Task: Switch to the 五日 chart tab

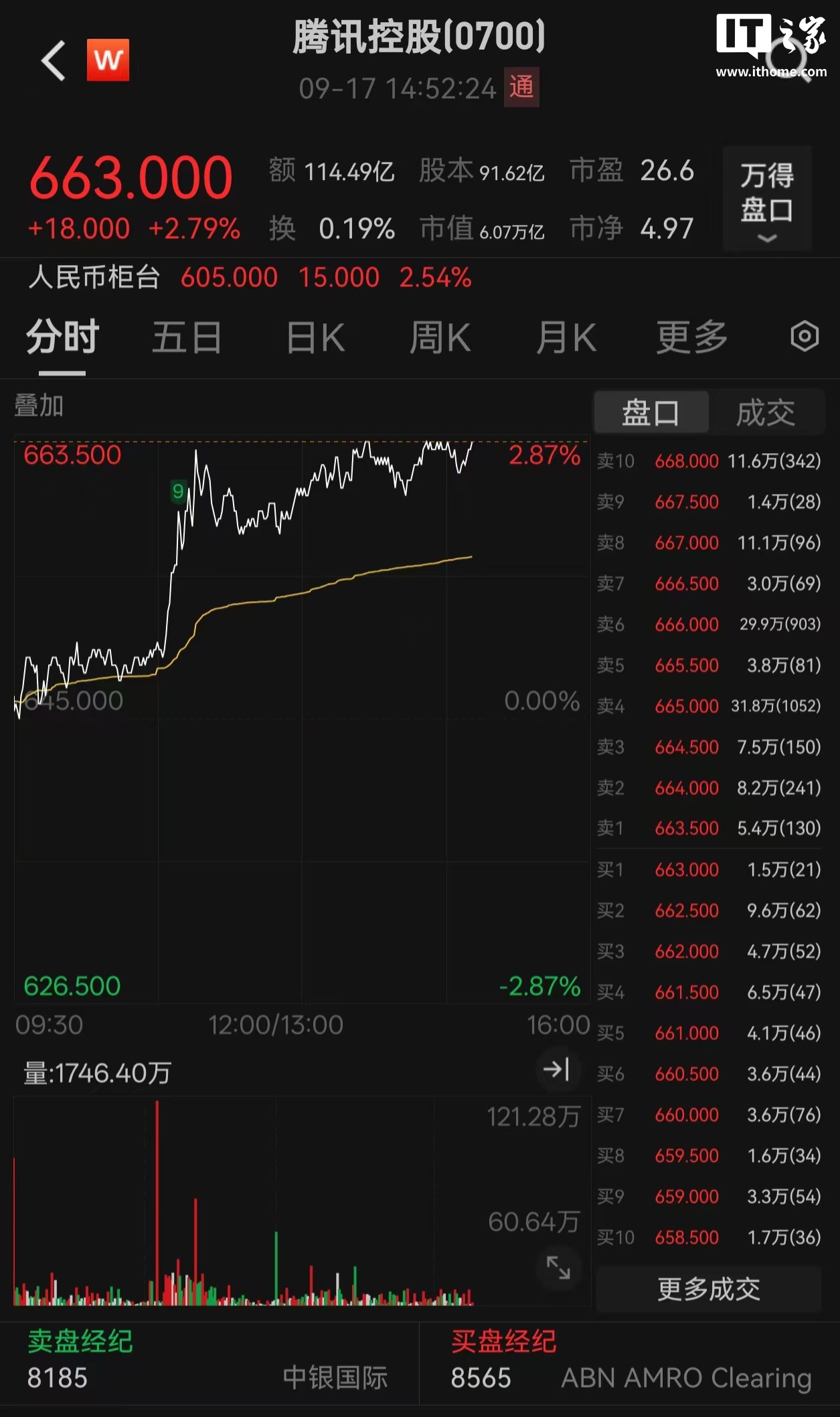Action: [x=187, y=337]
